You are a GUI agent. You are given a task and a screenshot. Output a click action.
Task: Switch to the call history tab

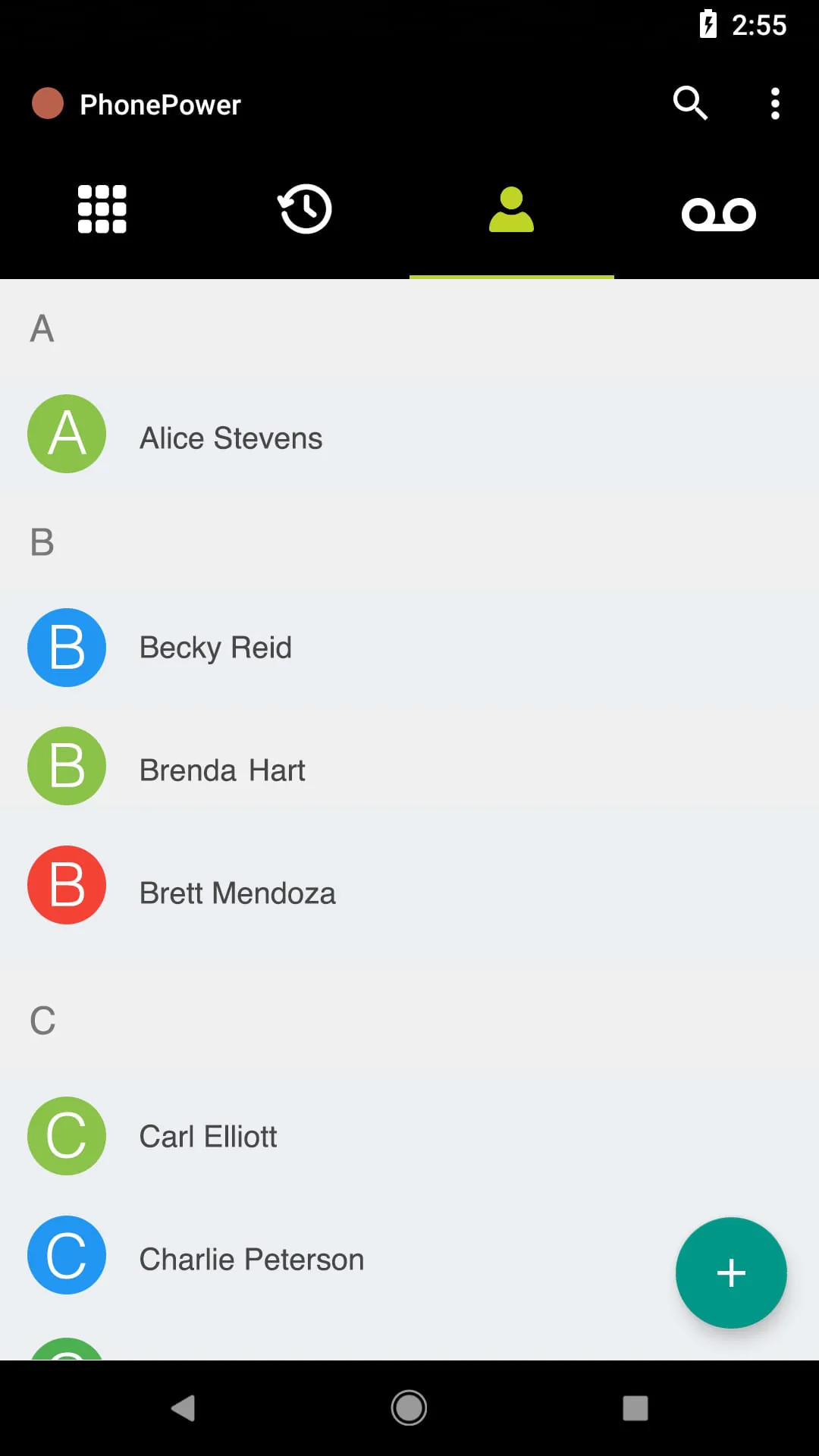coord(306,210)
